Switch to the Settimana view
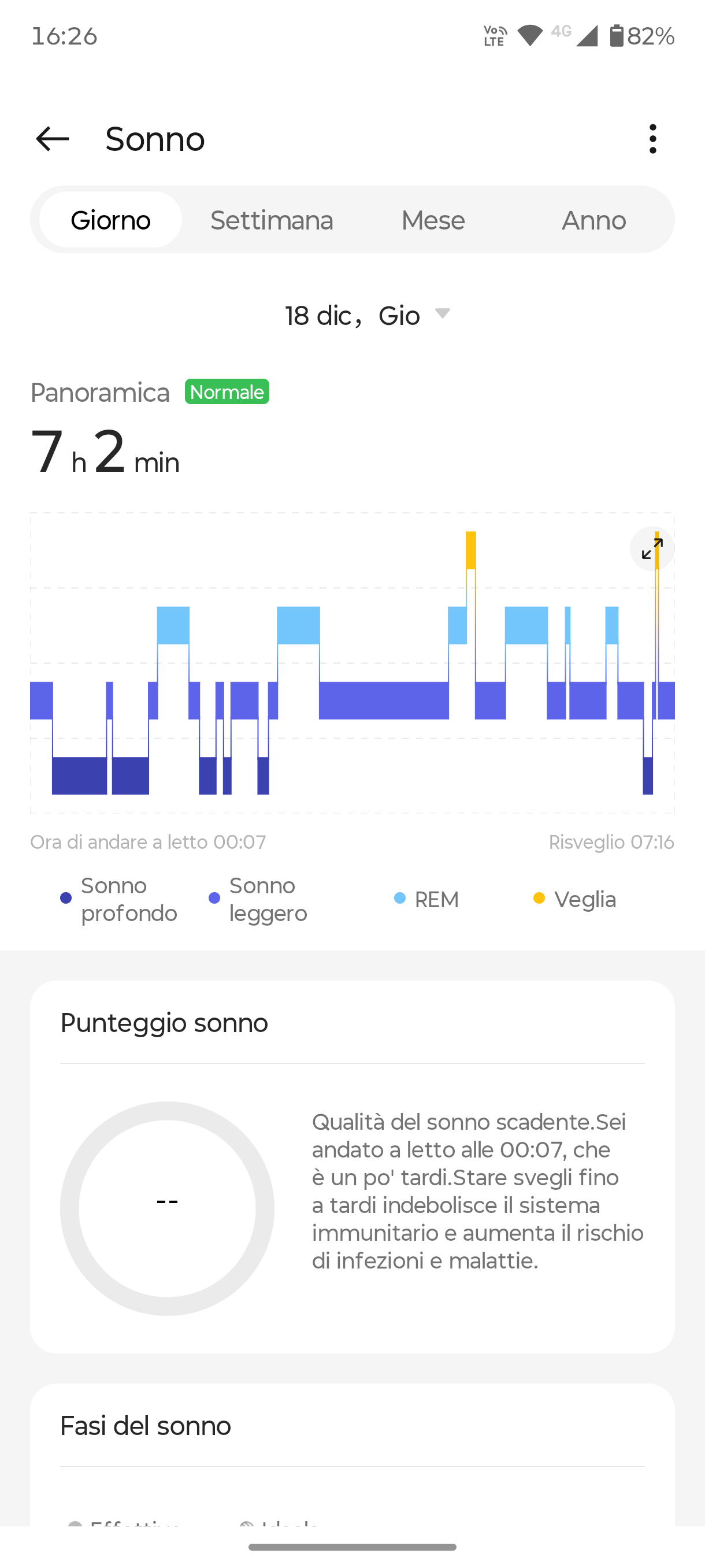 pyautogui.click(x=271, y=220)
